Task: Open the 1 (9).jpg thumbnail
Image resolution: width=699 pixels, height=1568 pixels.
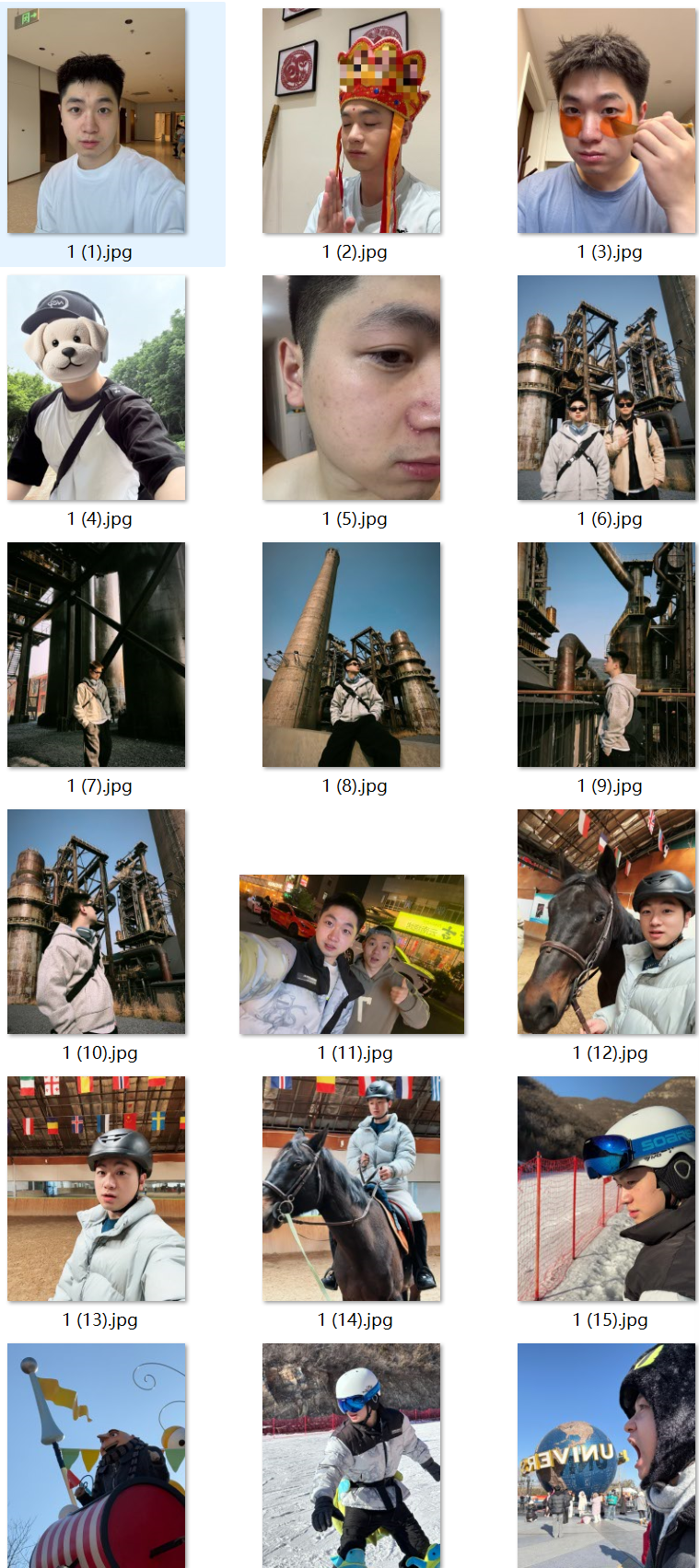Action: click(607, 655)
